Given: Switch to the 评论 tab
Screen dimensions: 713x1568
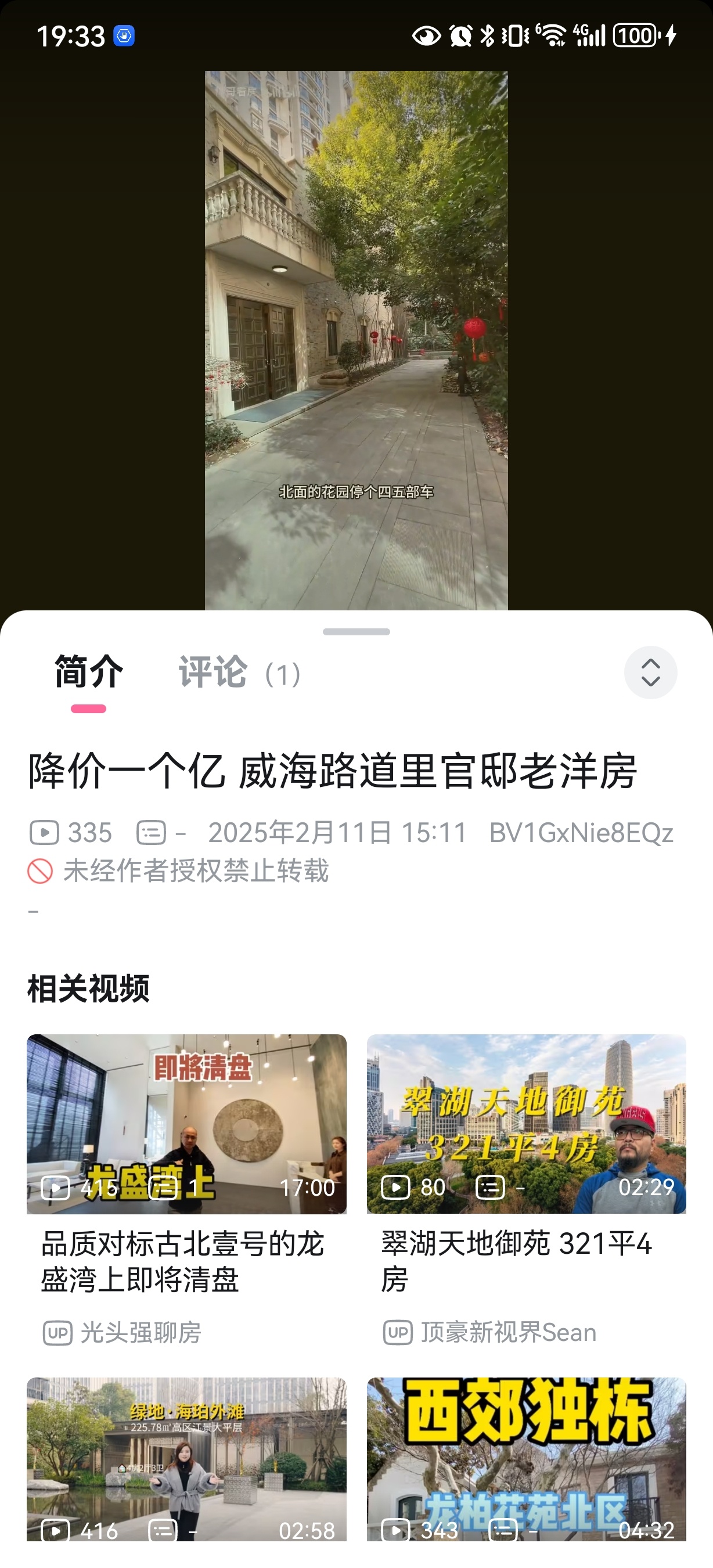Looking at the screenshot, I should coord(239,673).
